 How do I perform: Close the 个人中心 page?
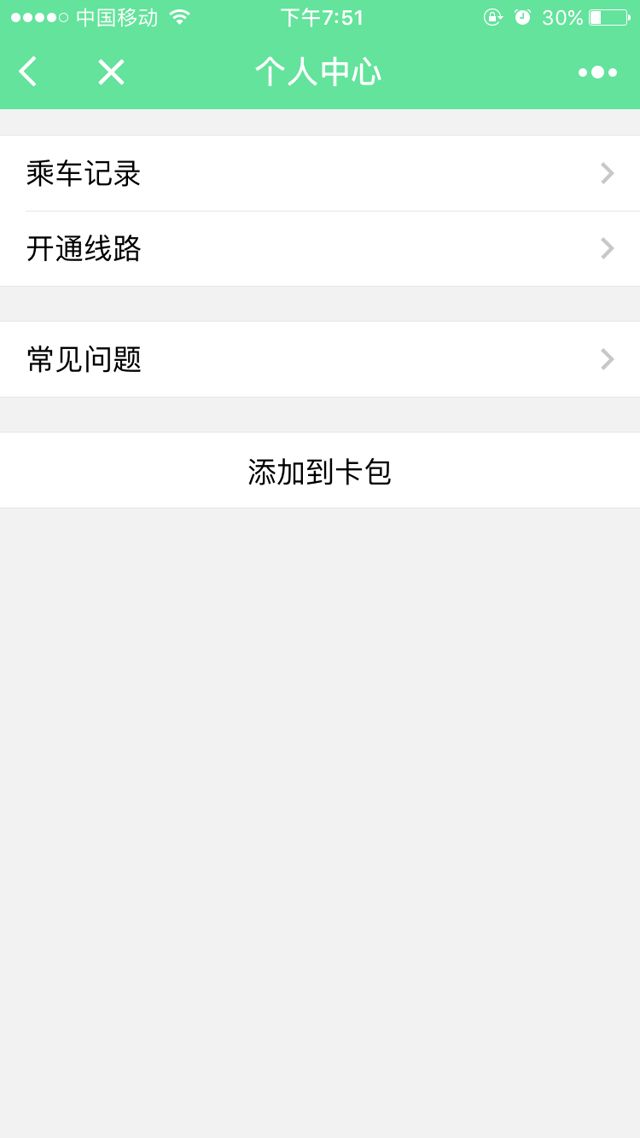click(x=111, y=72)
